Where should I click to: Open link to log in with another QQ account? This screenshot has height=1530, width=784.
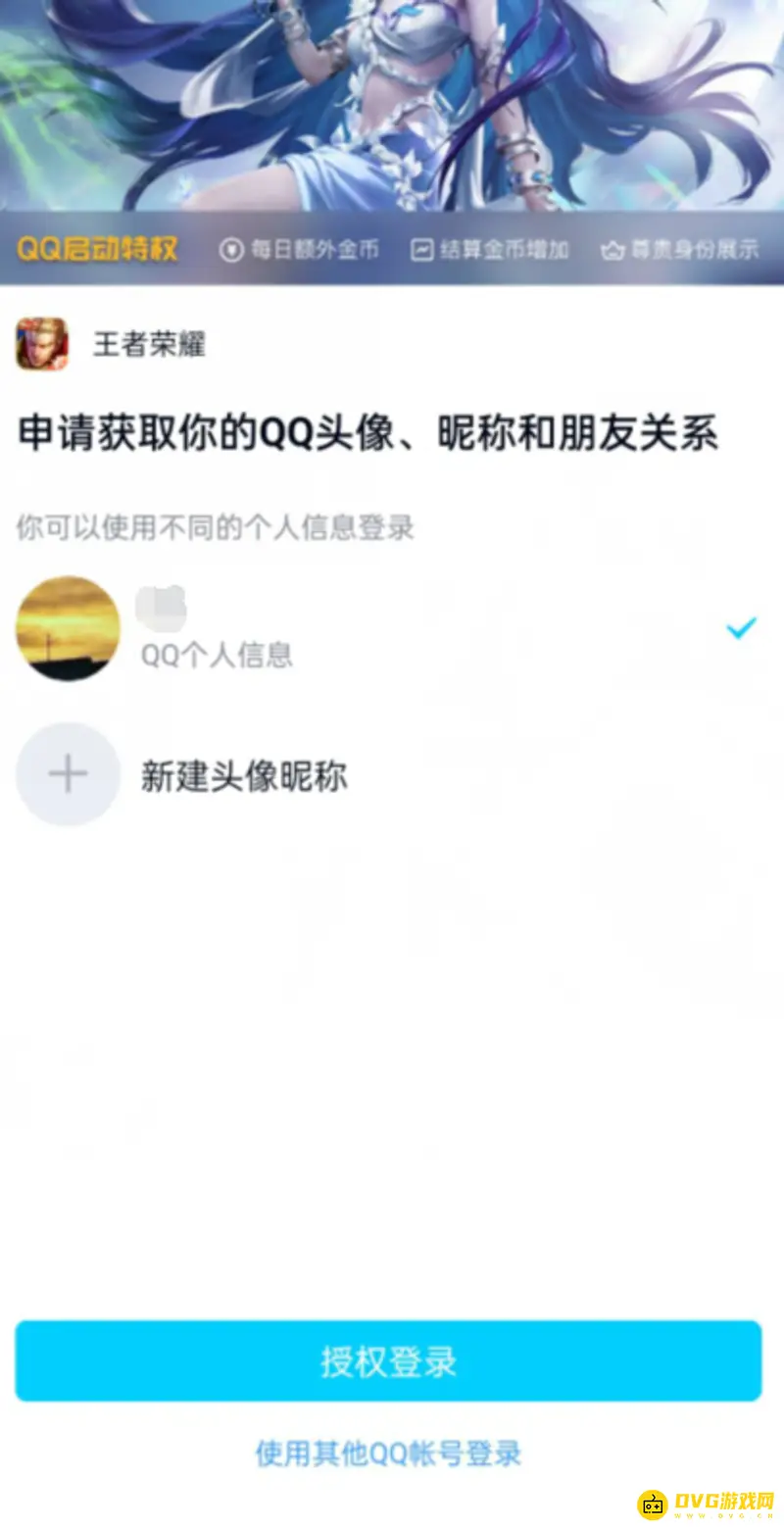(392, 1453)
